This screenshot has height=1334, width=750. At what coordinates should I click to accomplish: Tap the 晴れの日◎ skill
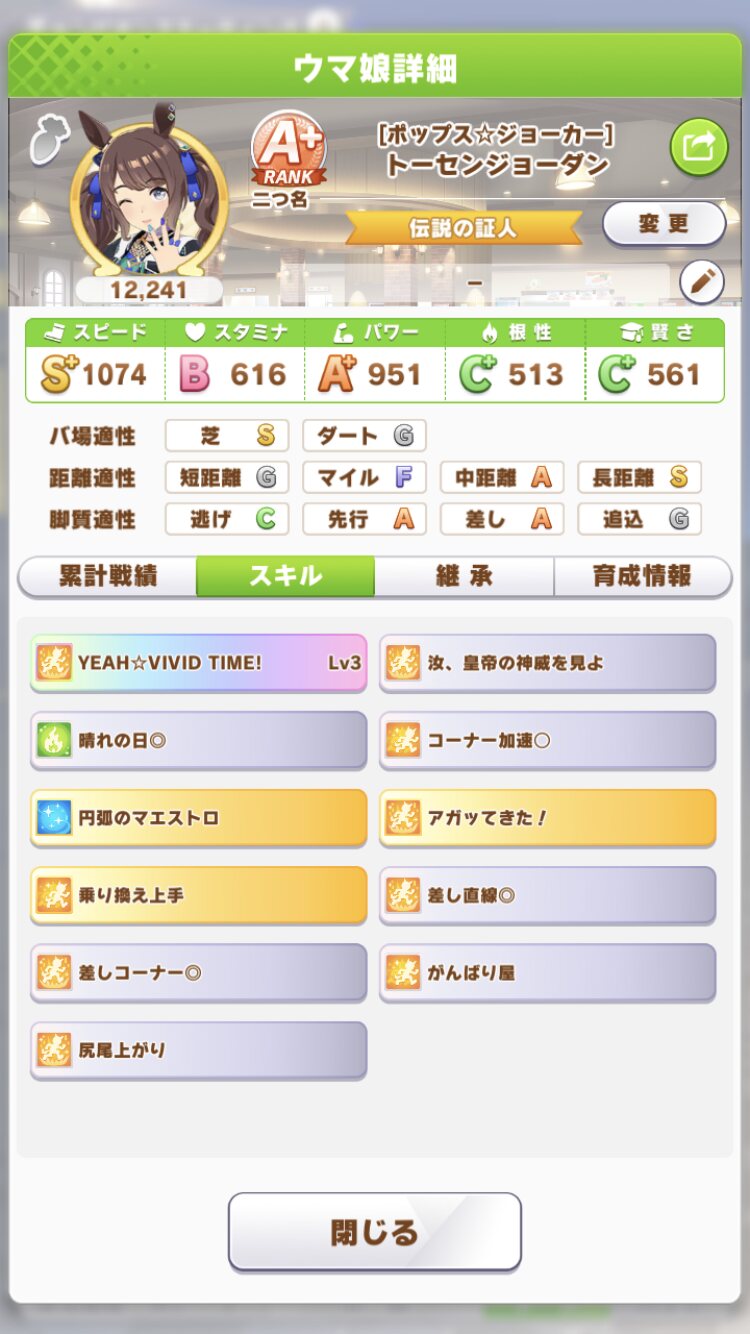[x=198, y=741]
